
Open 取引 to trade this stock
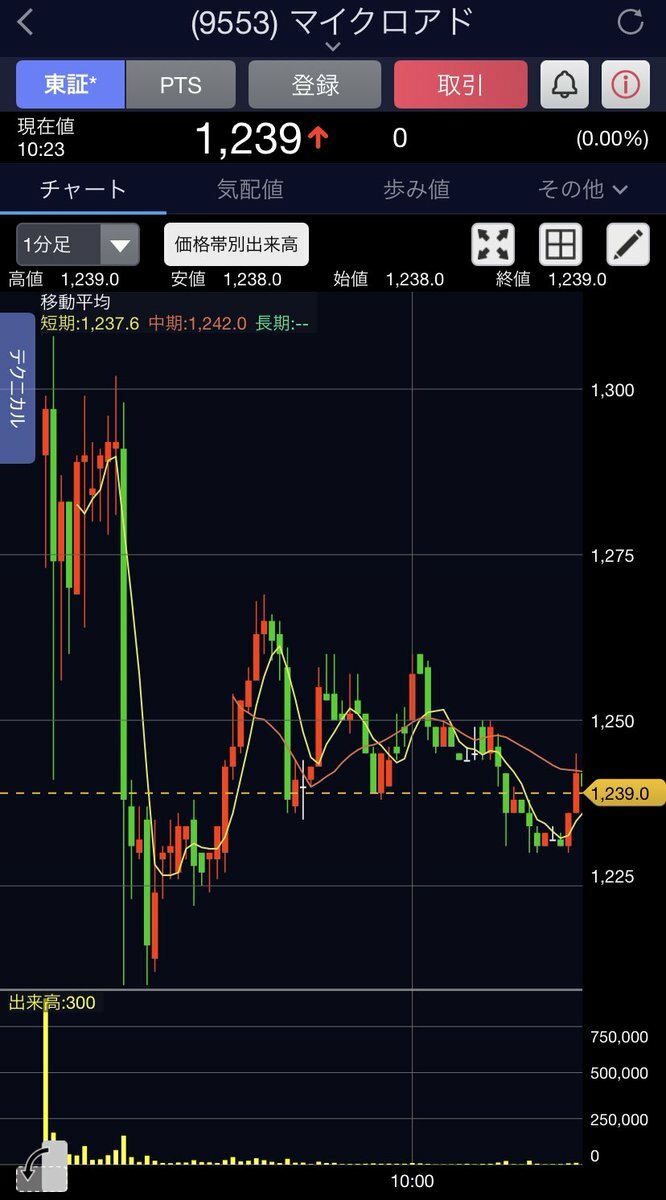coord(461,85)
